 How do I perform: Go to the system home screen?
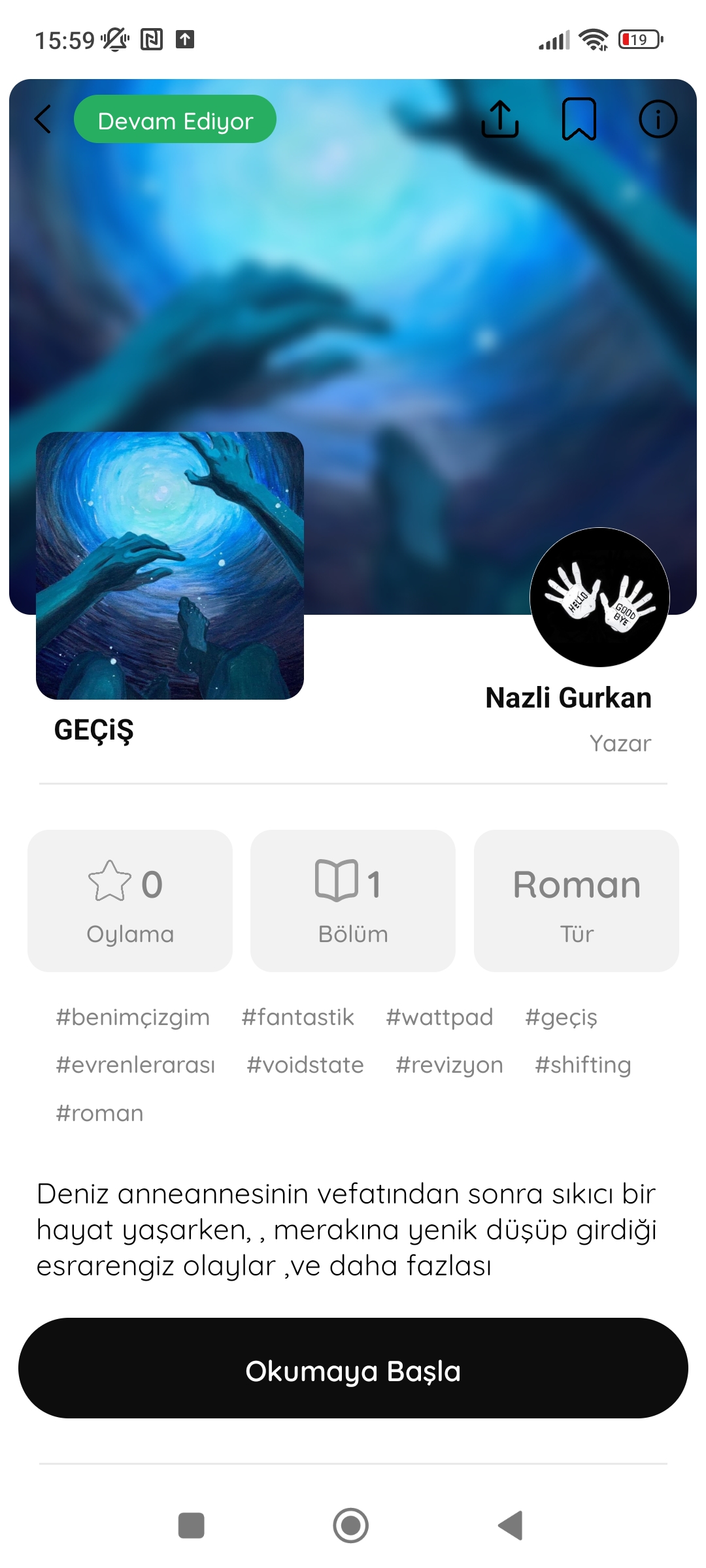tap(351, 1526)
